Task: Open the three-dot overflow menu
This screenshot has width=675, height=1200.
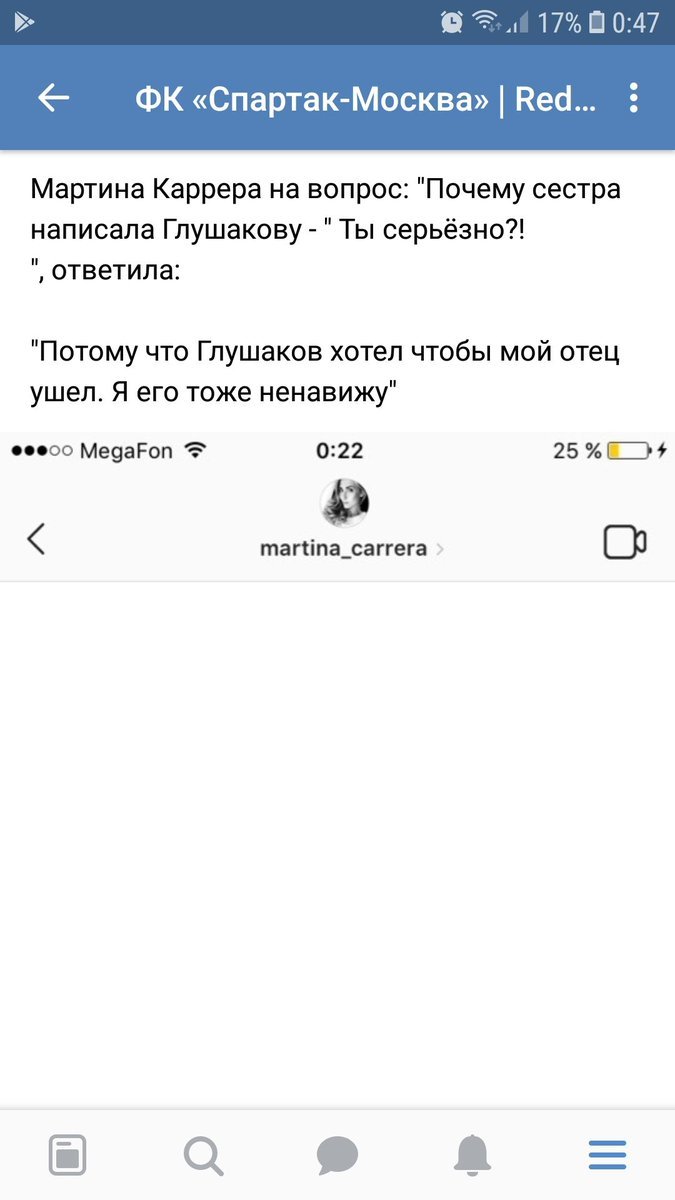Action: 633,98
